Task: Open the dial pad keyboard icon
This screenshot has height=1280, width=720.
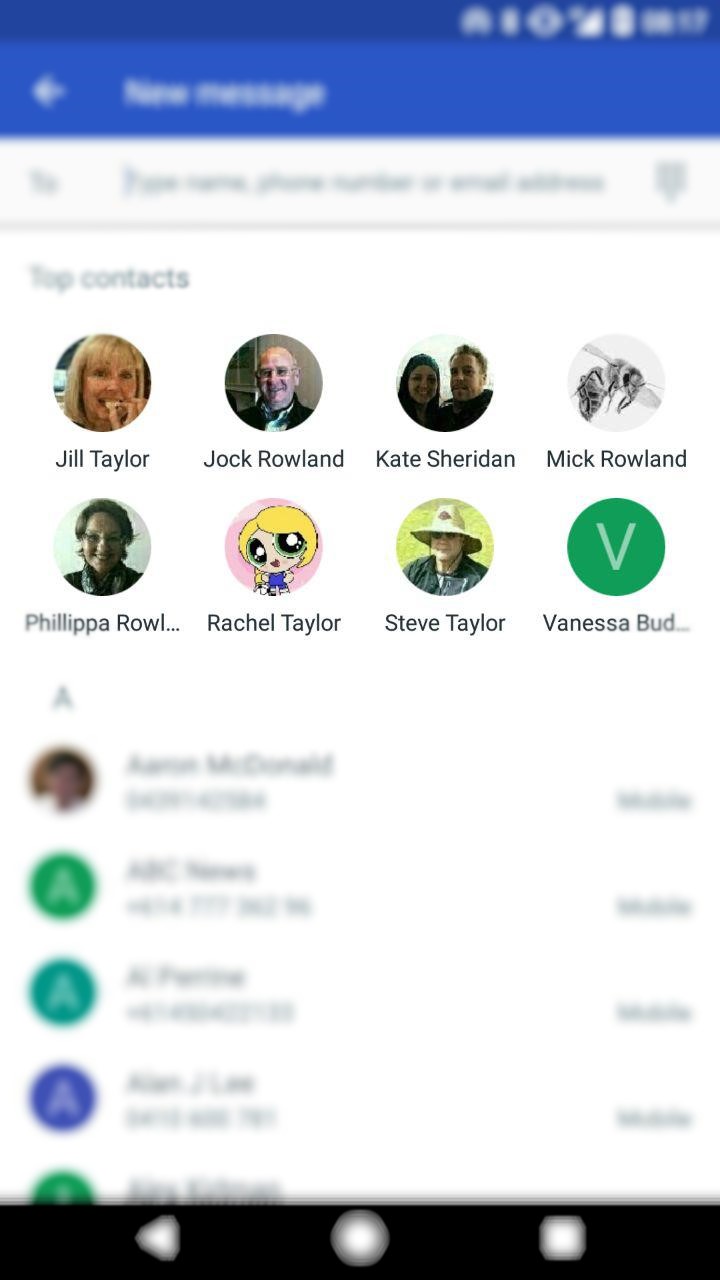Action: coord(670,182)
